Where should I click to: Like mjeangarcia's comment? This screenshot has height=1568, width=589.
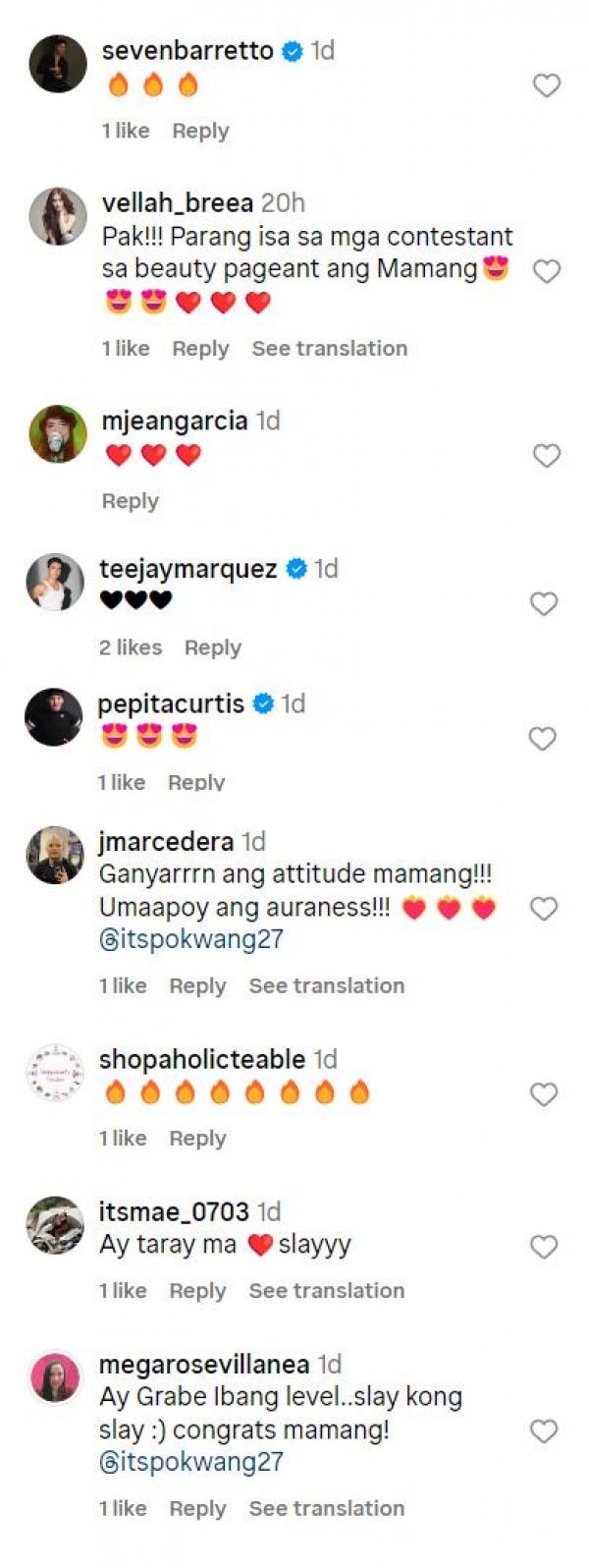(x=546, y=456)
